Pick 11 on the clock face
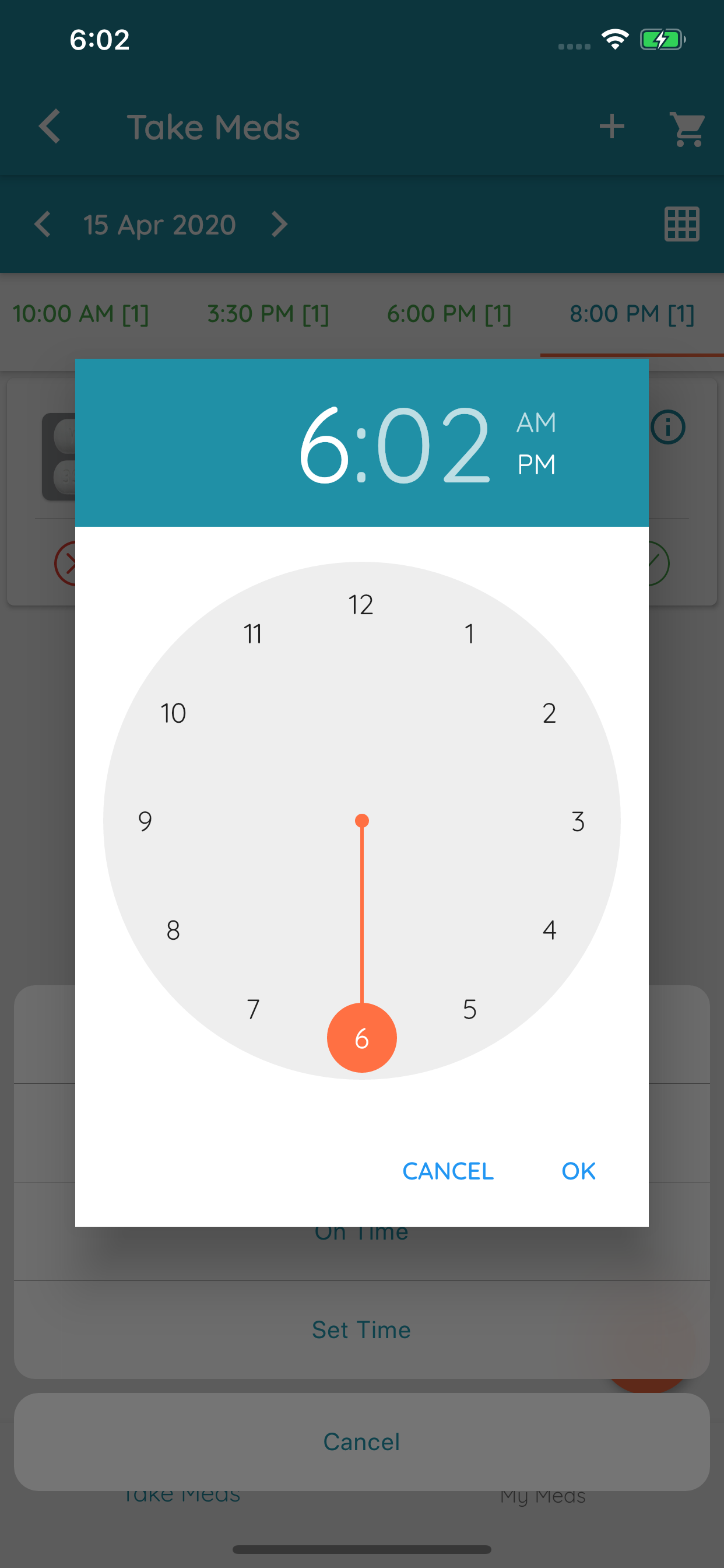 point(253,633)
